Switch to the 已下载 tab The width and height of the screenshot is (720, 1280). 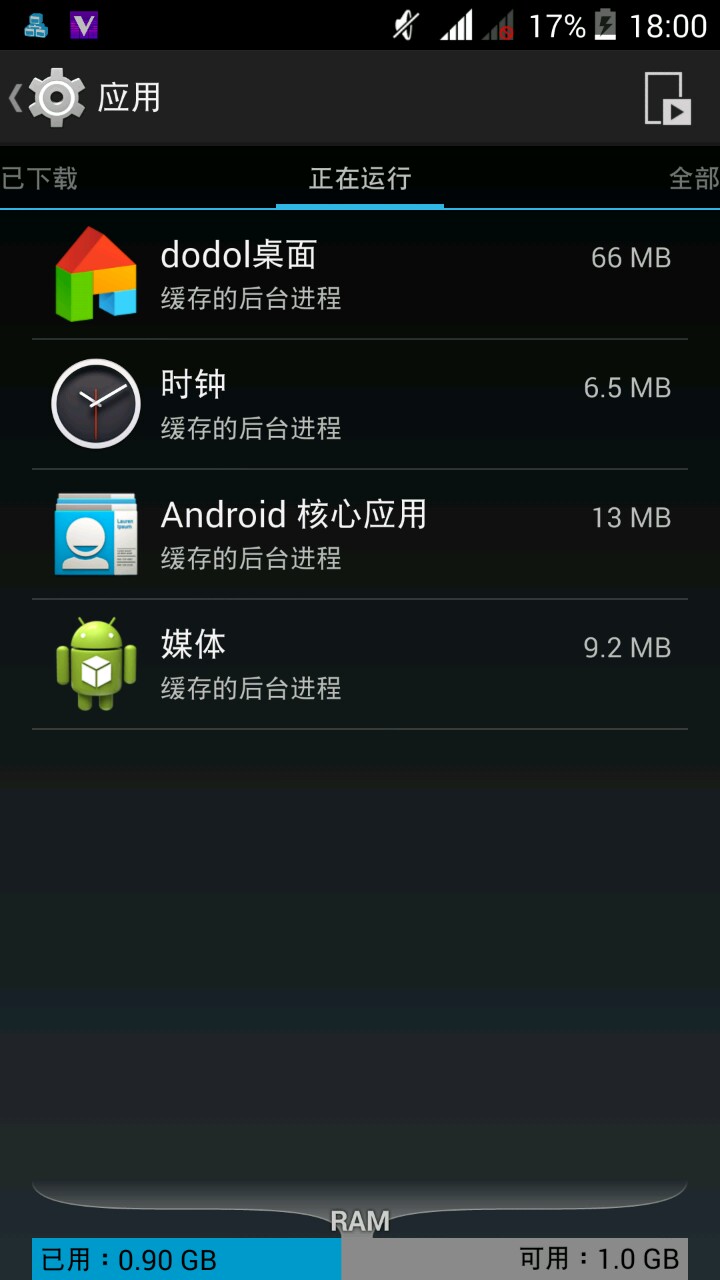(40, 179)
